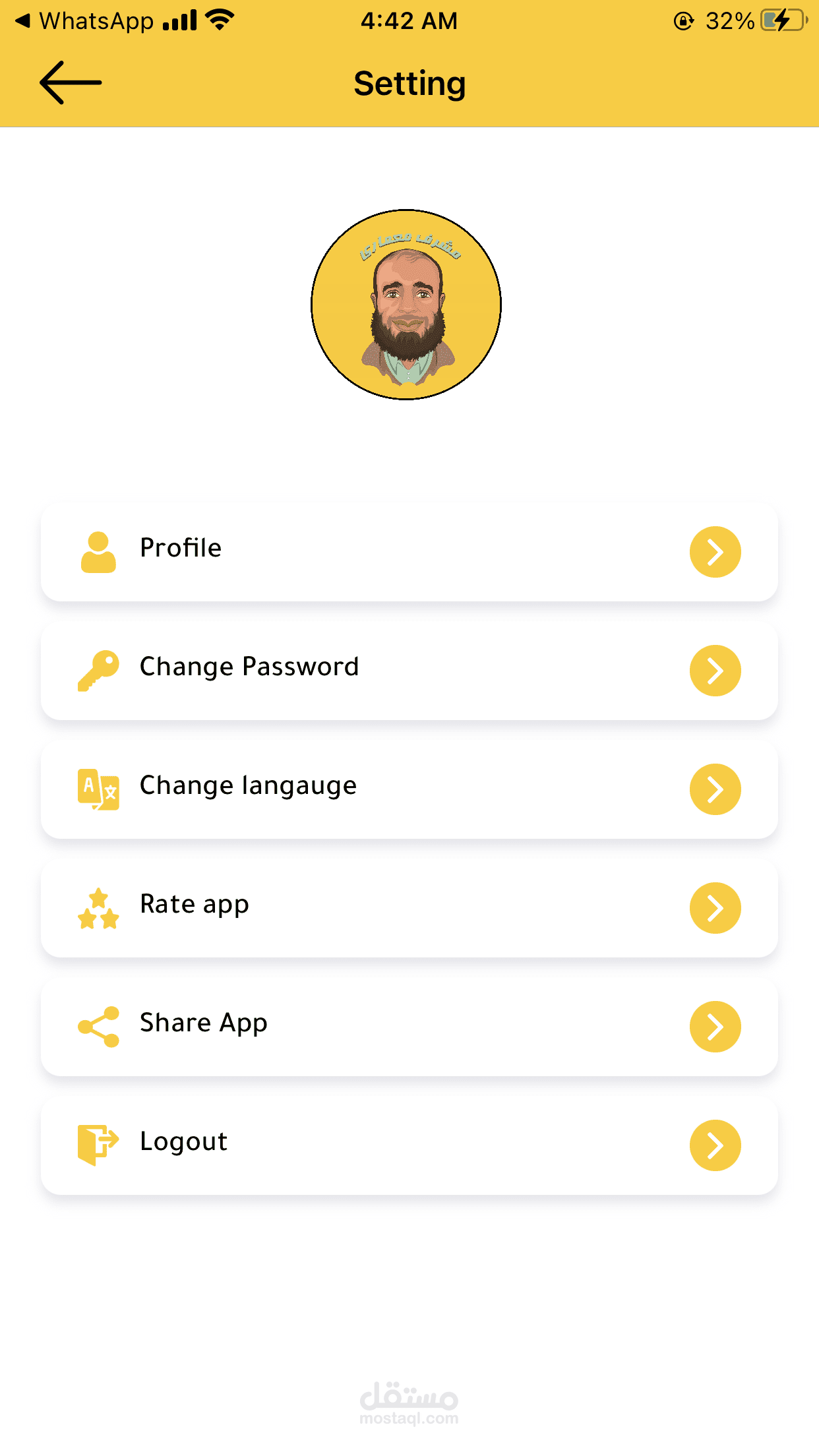Tap Logout to sign out

coord(409,1145)
